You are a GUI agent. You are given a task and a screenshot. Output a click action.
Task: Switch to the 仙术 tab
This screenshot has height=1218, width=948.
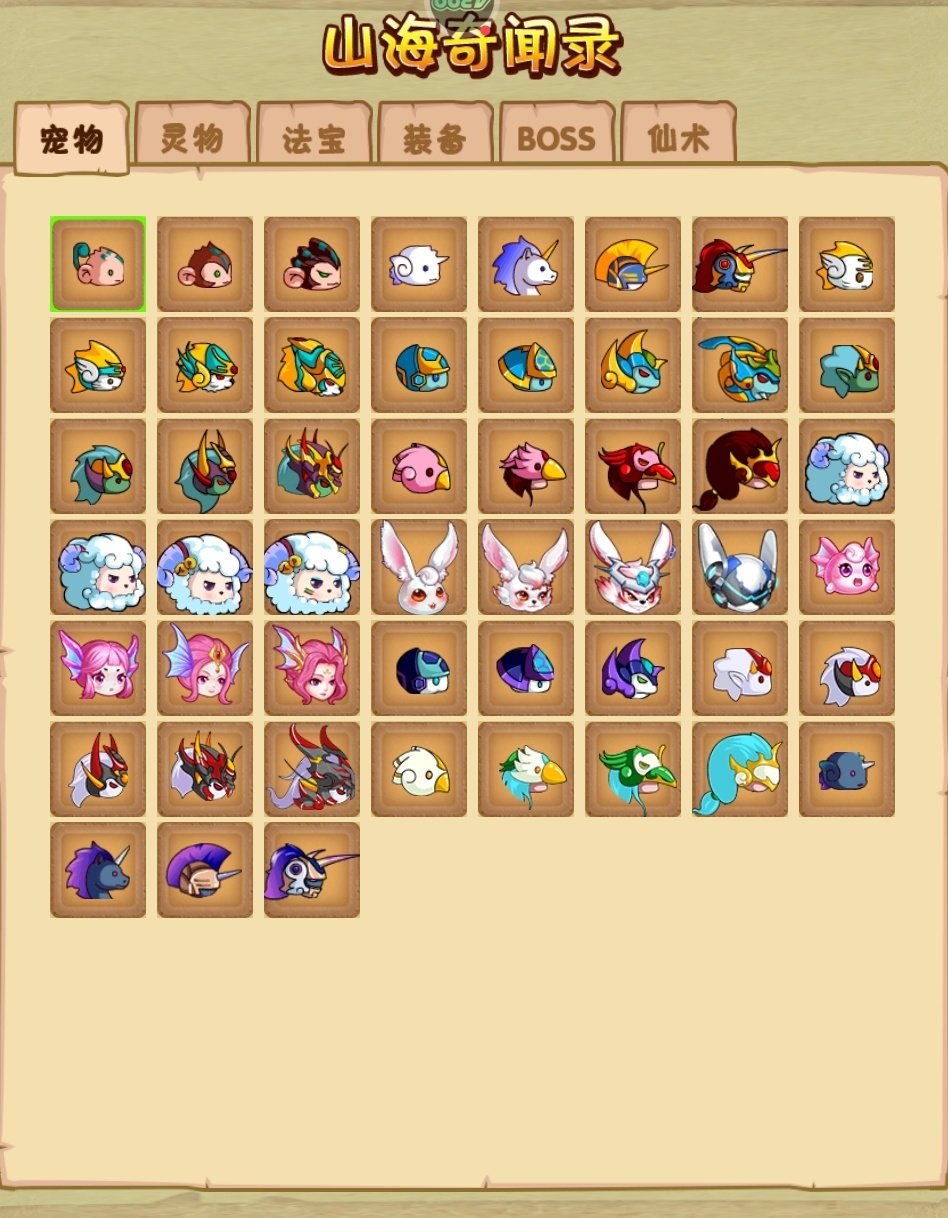(678, 137)
